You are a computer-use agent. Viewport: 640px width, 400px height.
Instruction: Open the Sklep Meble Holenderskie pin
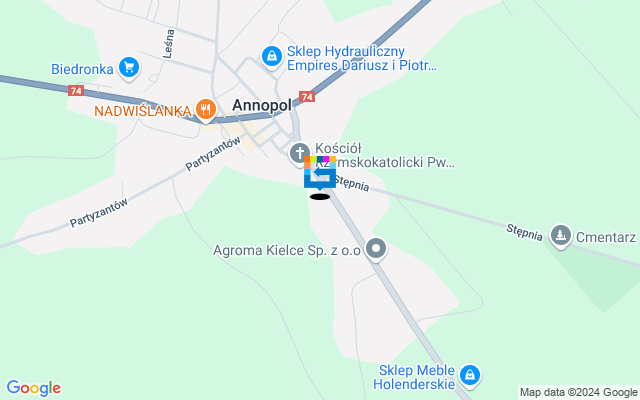472,376
